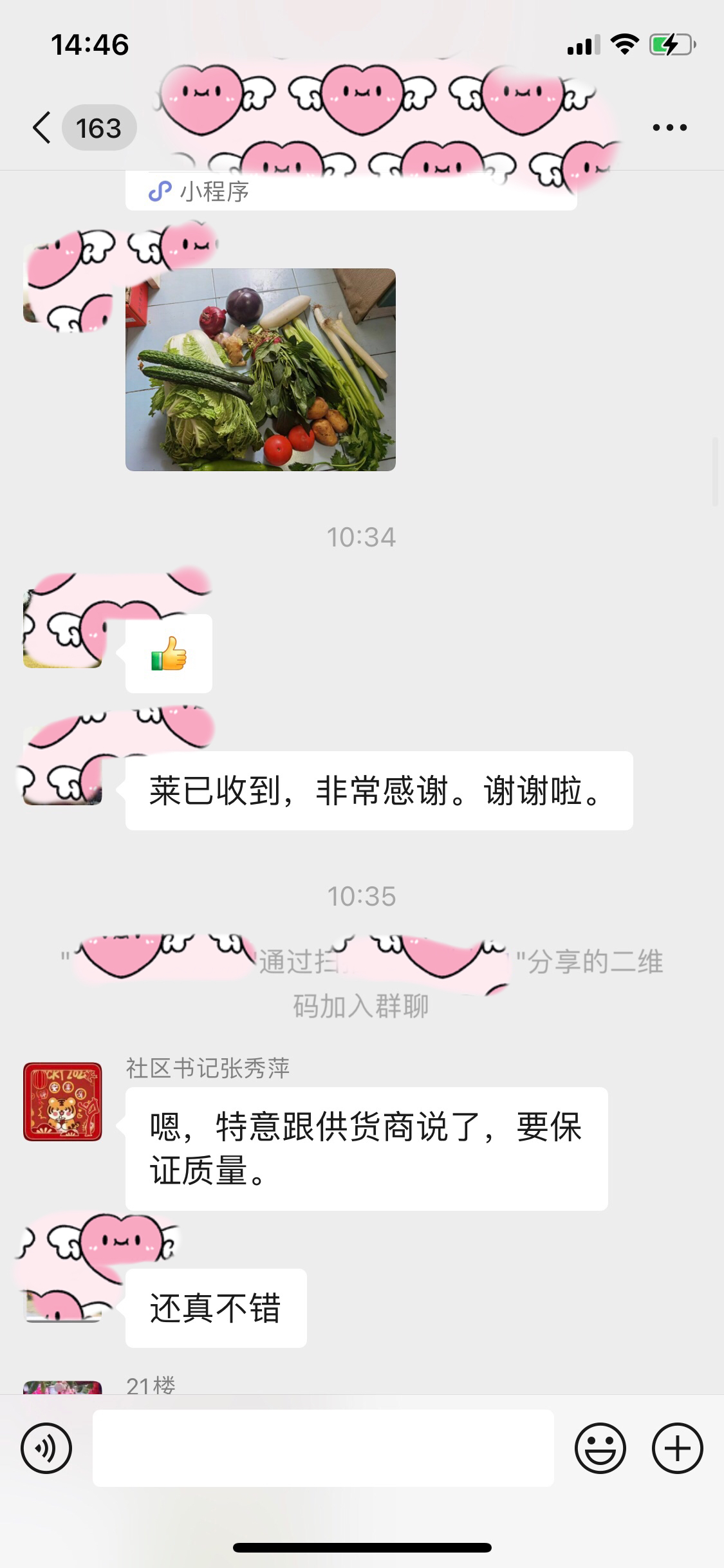Open the plus attachments menu

(677, 1448)
